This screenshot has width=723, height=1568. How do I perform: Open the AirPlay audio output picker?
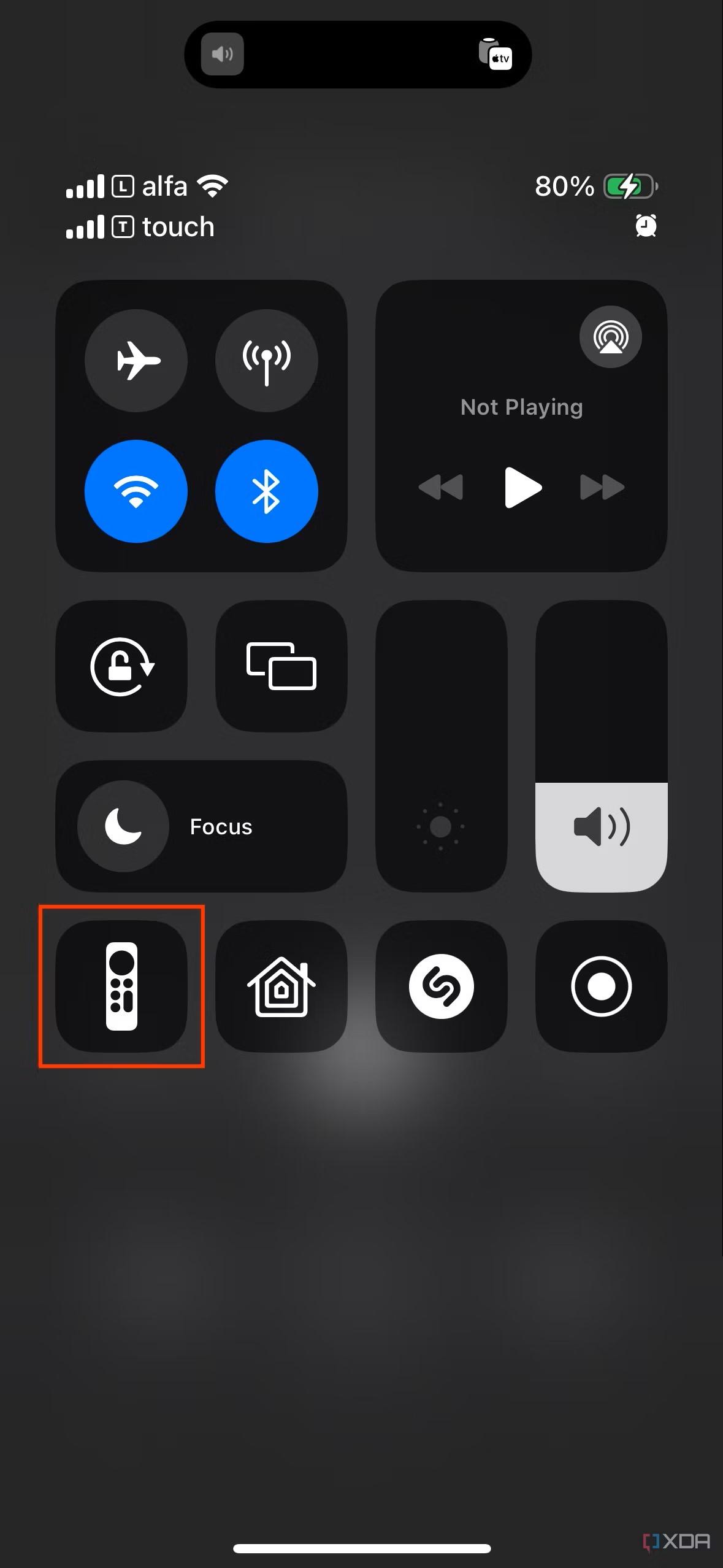(x=611, y=337)
